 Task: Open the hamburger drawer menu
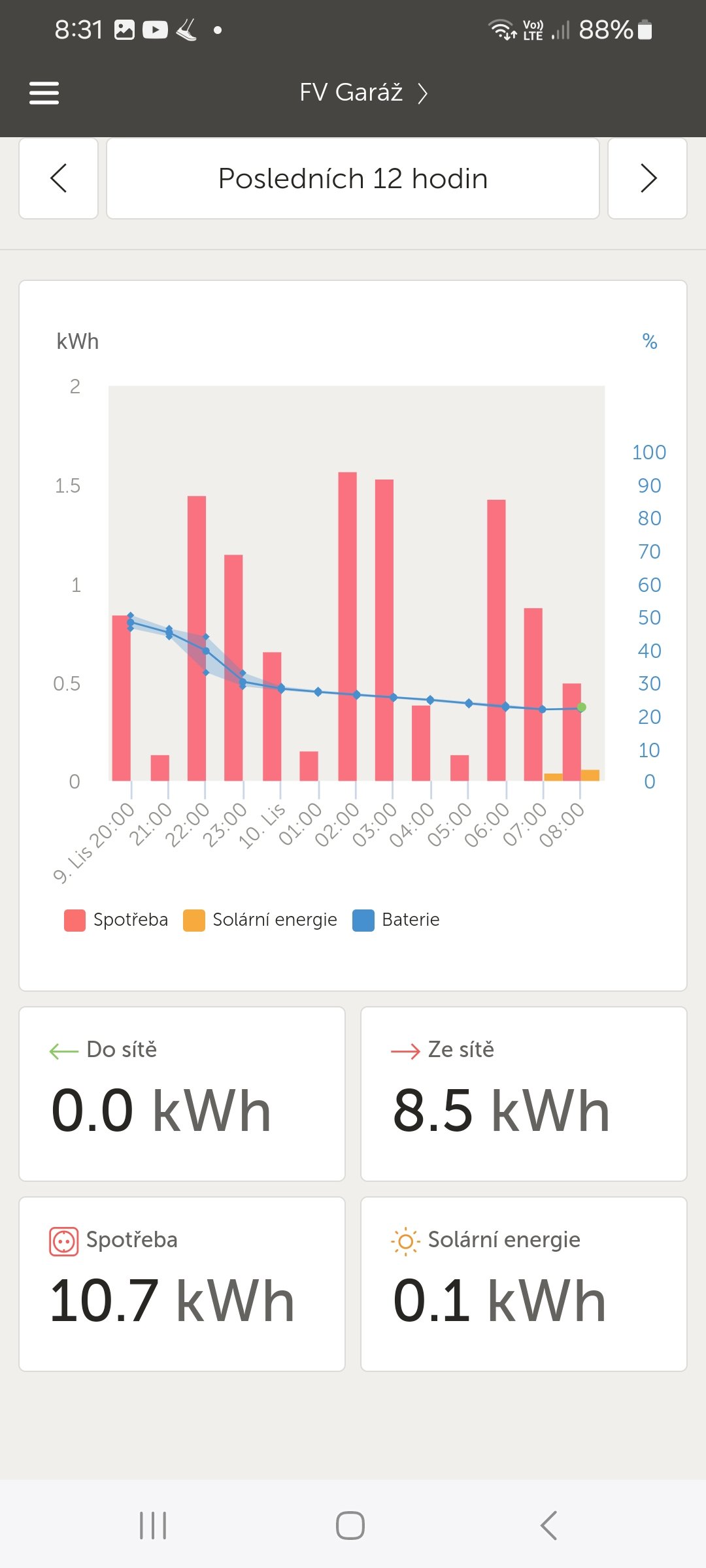coord(44,93)
